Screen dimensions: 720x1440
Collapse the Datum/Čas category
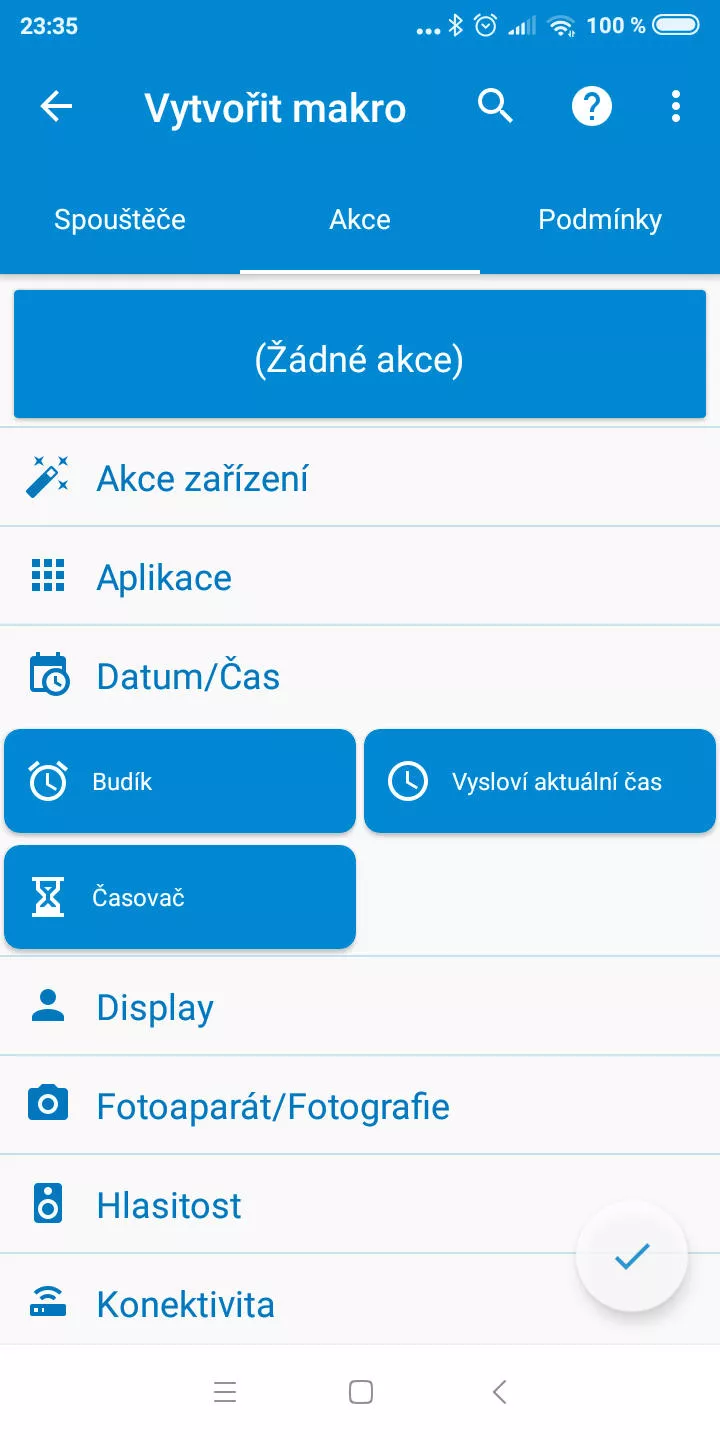pyautogui.click(x=360, y=676)
